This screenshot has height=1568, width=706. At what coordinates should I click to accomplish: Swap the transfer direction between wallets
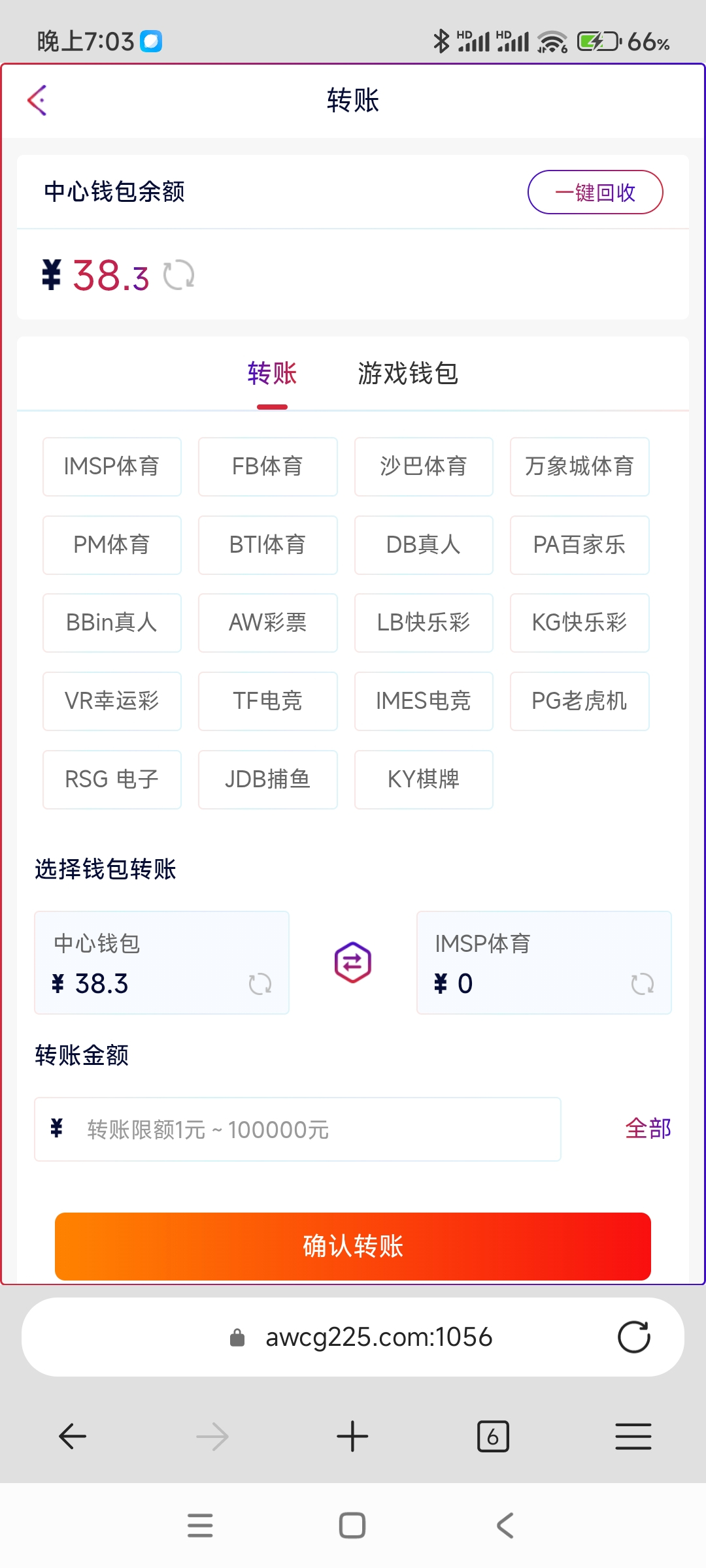[x=353, y=962]
